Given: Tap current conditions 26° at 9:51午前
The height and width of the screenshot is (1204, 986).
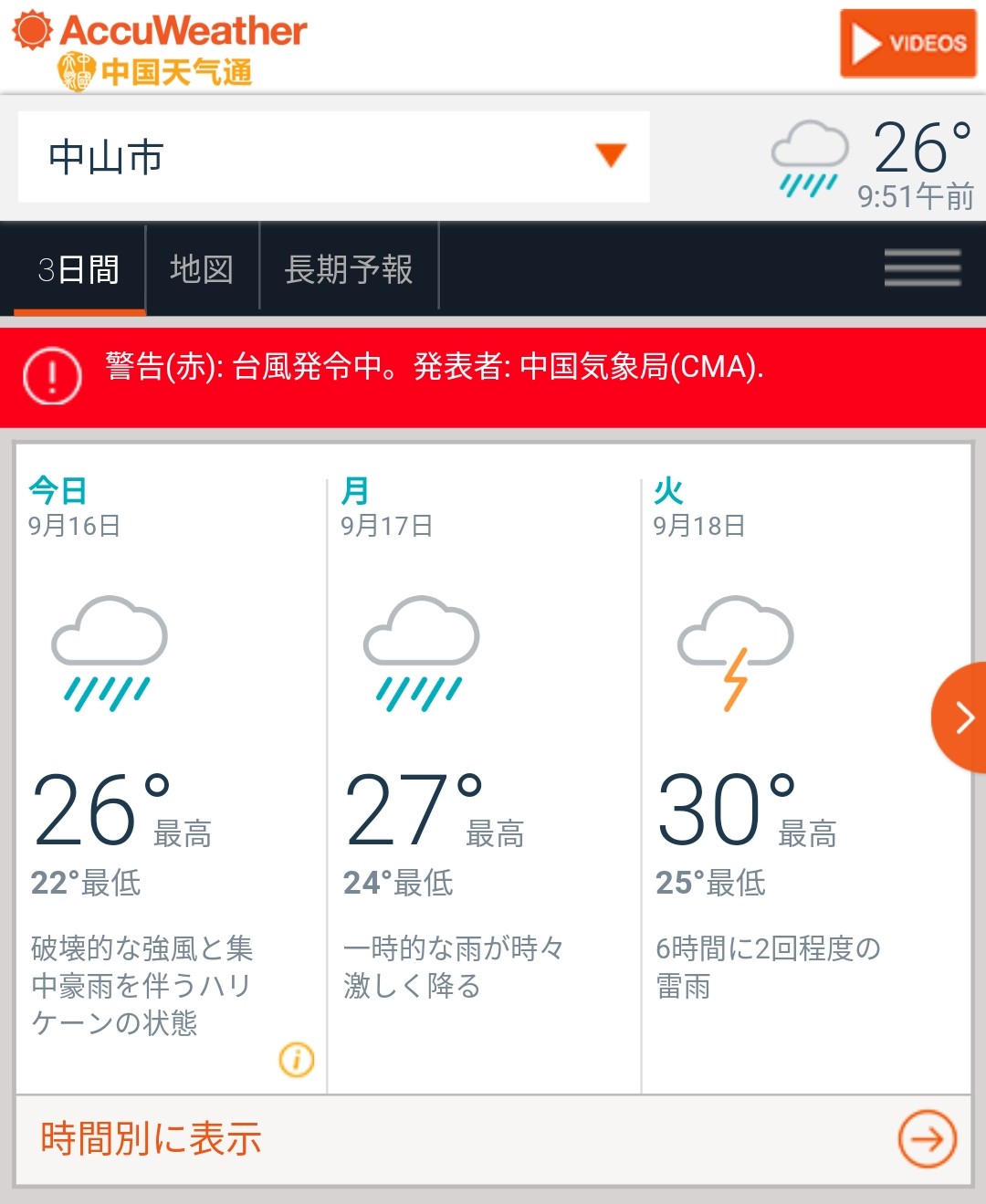Looking at the screenshot, I should pyautogui.click(x=874, y=162).
